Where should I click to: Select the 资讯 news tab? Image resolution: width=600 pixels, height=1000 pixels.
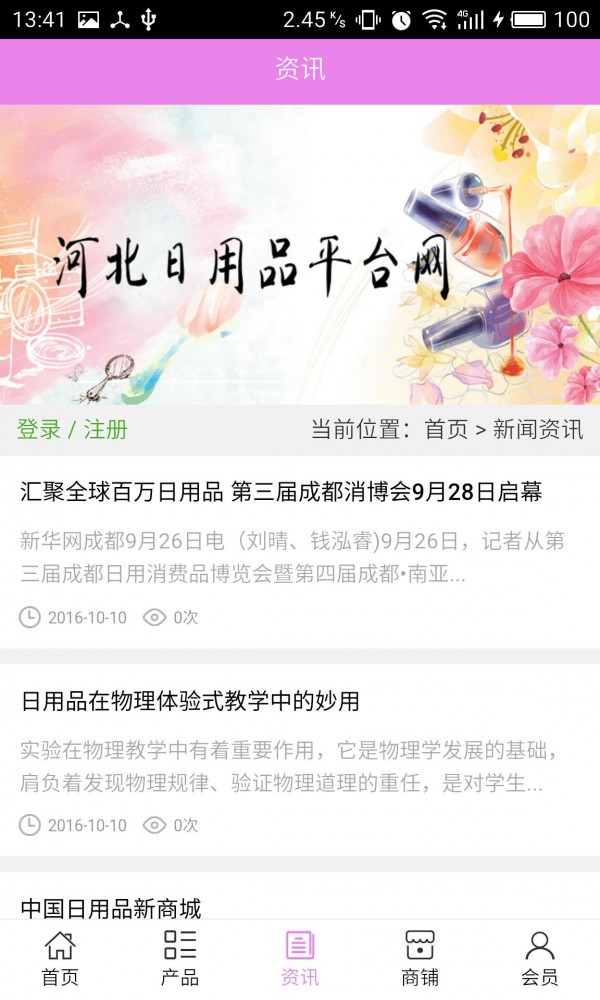300,959
